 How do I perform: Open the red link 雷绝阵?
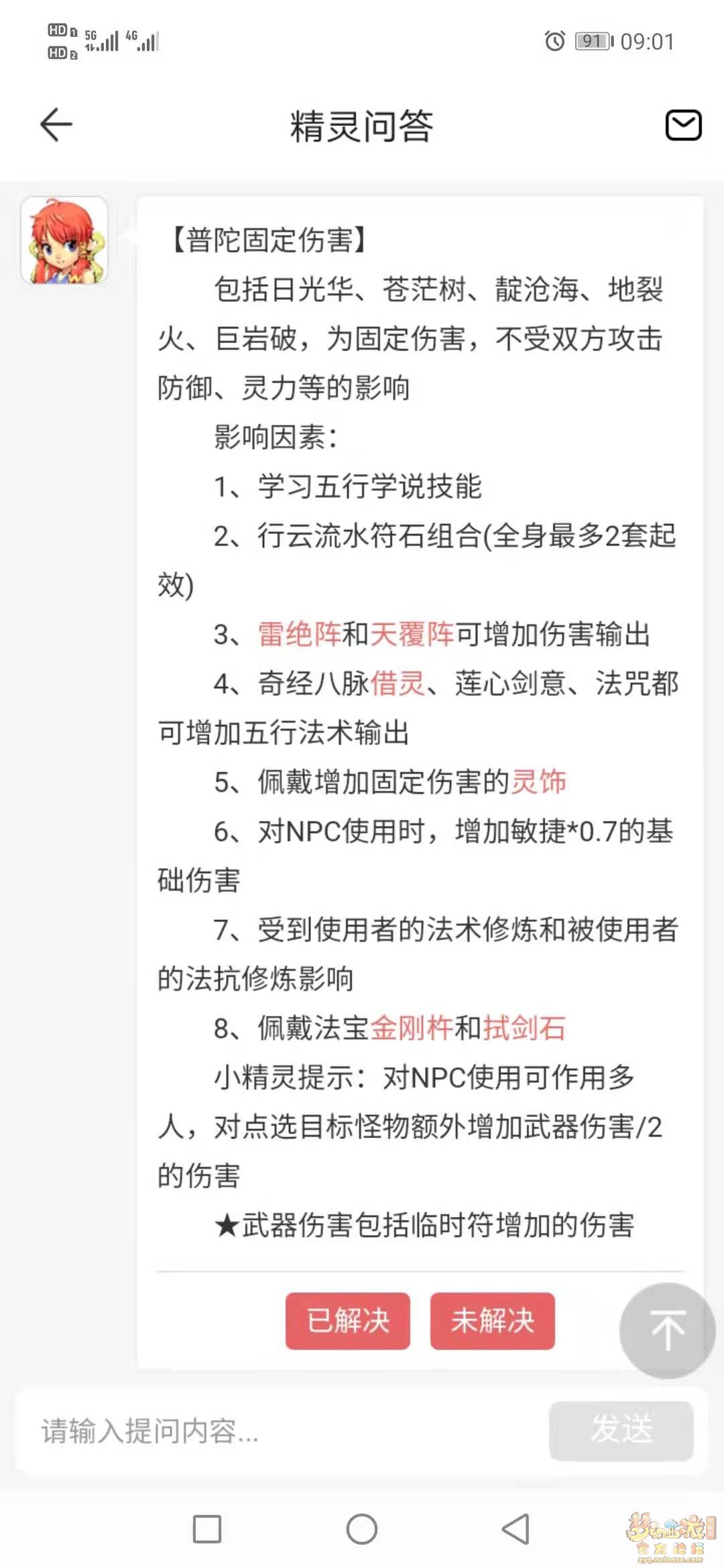tap(299, 634)
